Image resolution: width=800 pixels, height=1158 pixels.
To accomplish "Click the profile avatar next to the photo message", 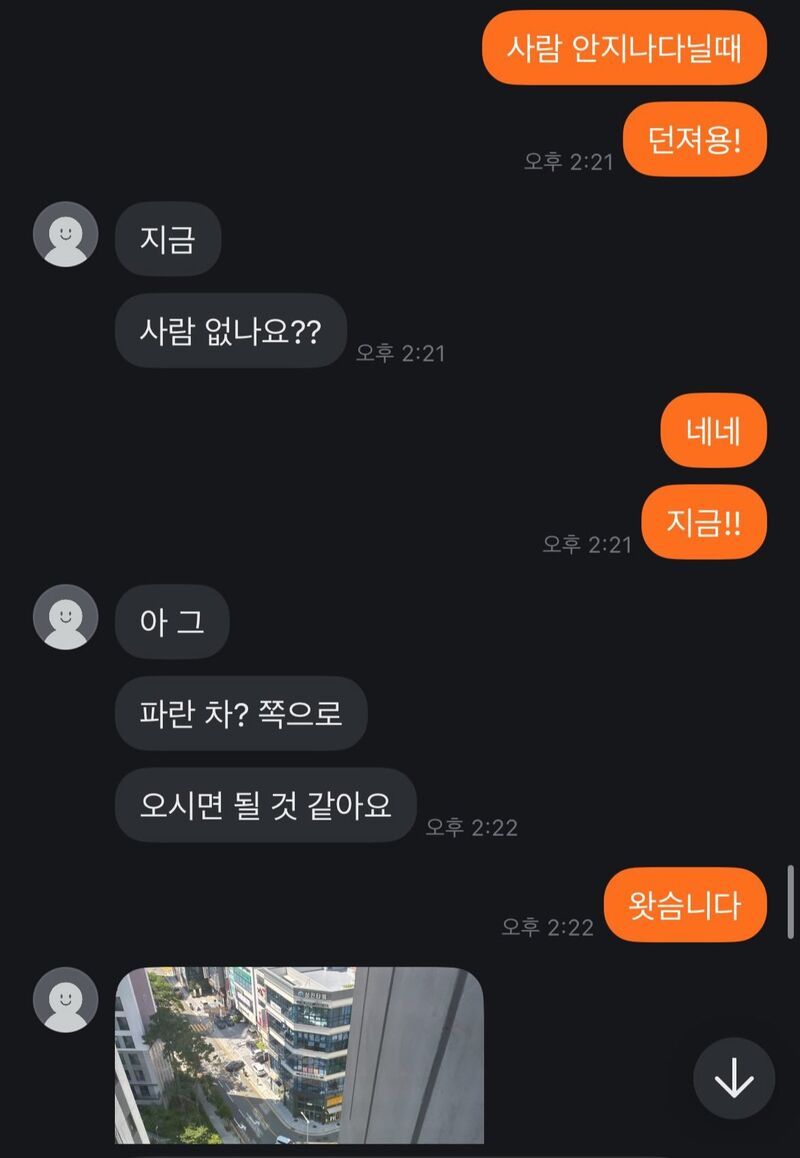I will 65,997.
